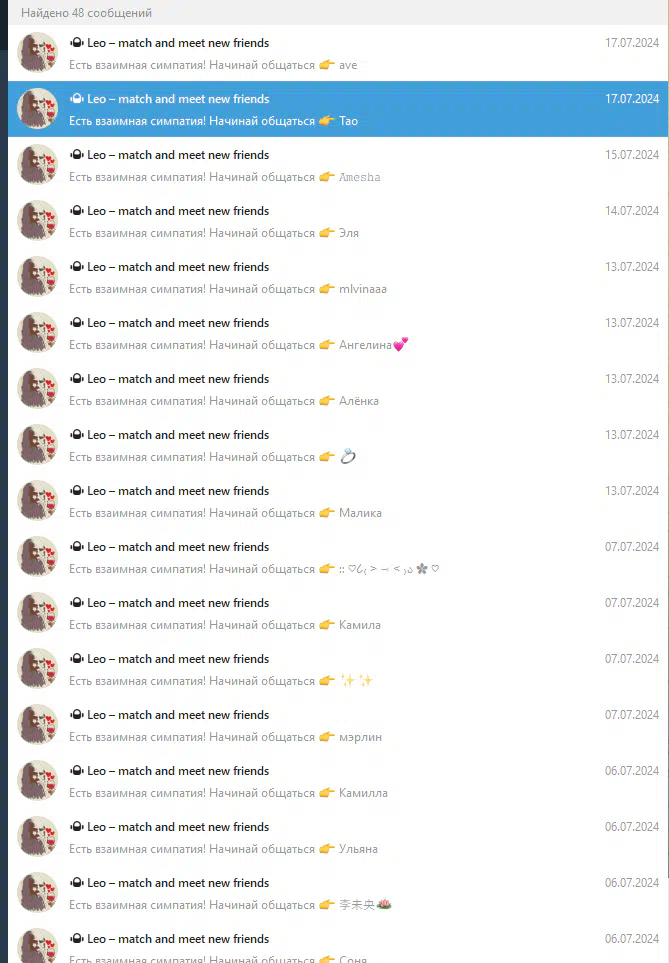Open the result mentioning mlvinaaa
669x963 pixels.
338,278
